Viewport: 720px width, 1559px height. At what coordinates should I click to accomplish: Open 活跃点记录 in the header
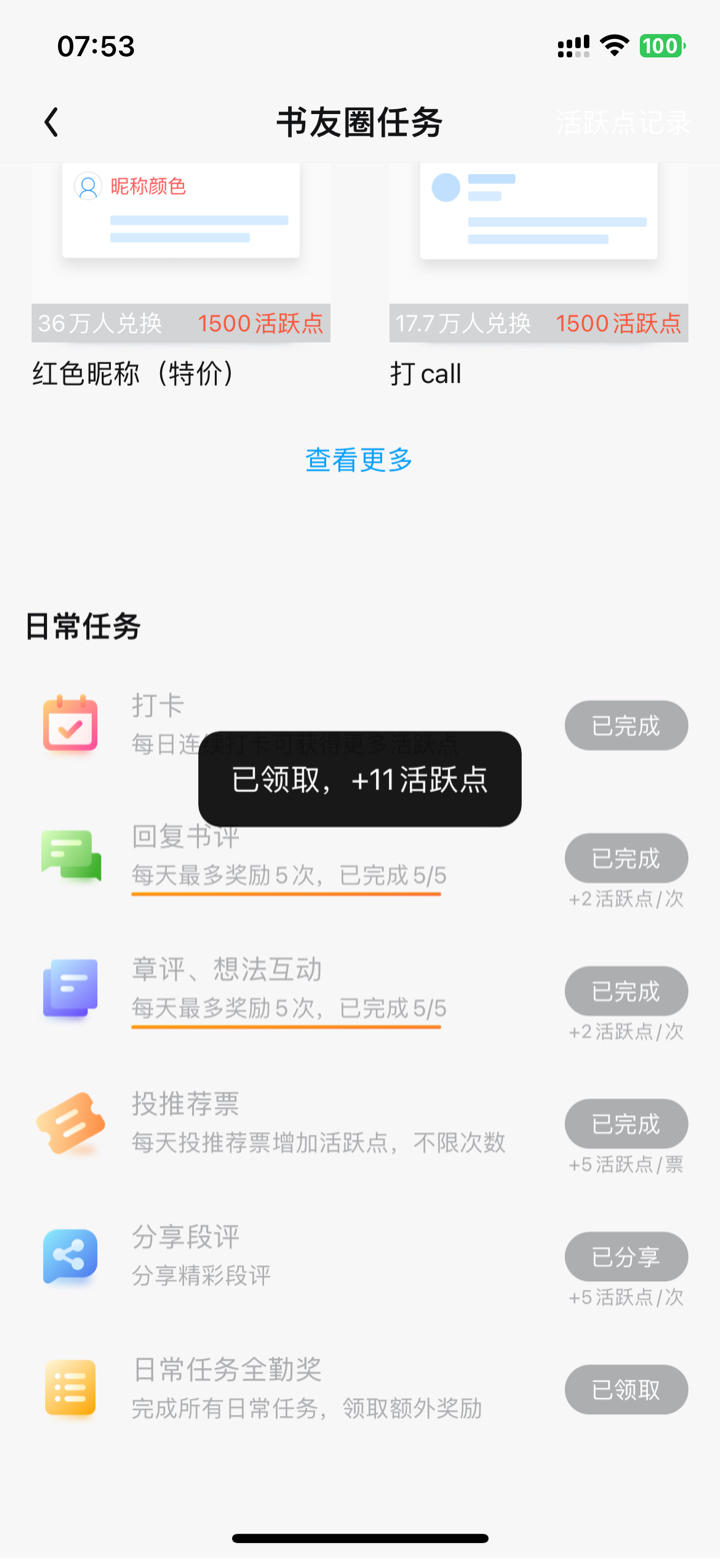click(x=624, y=123)
